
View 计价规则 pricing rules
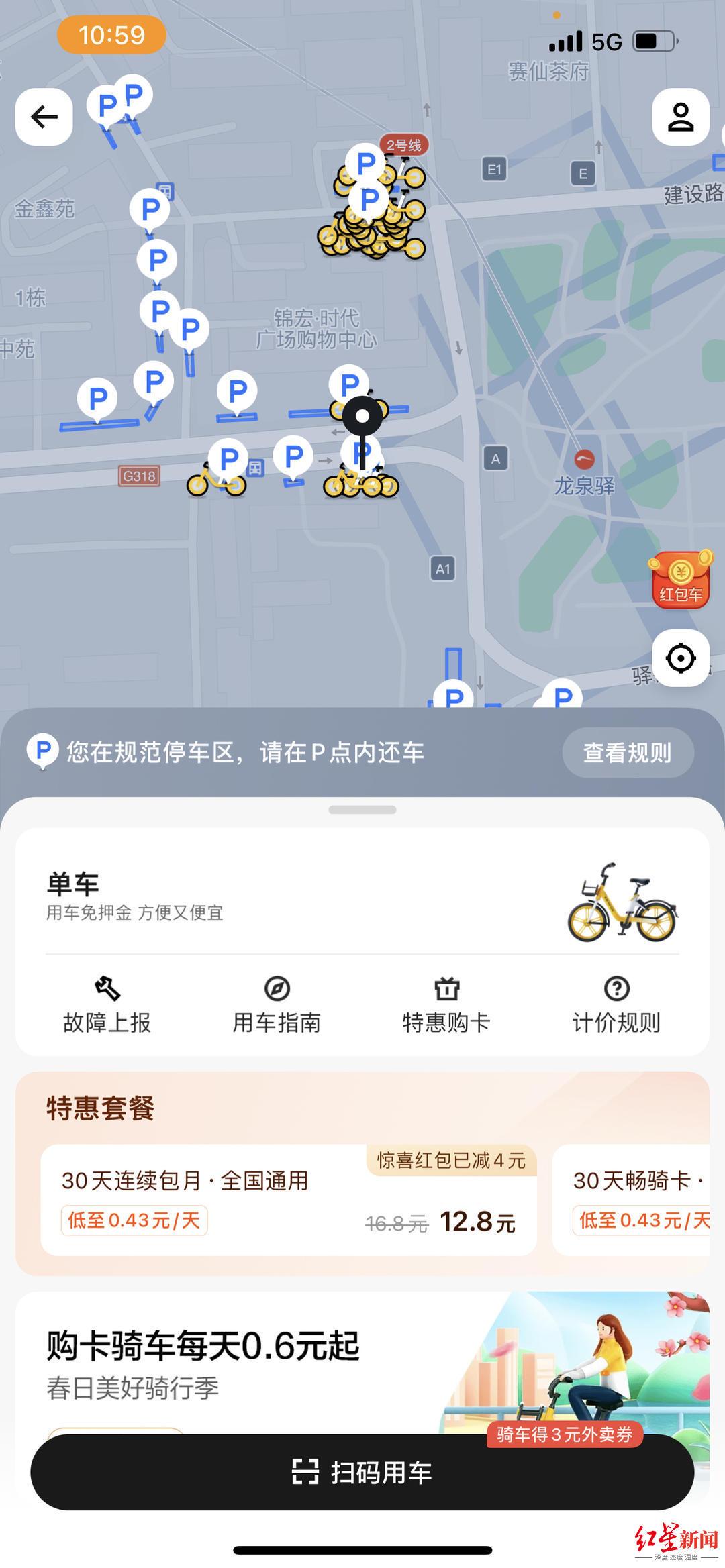pyautogui.click(x=616, y=1005)
